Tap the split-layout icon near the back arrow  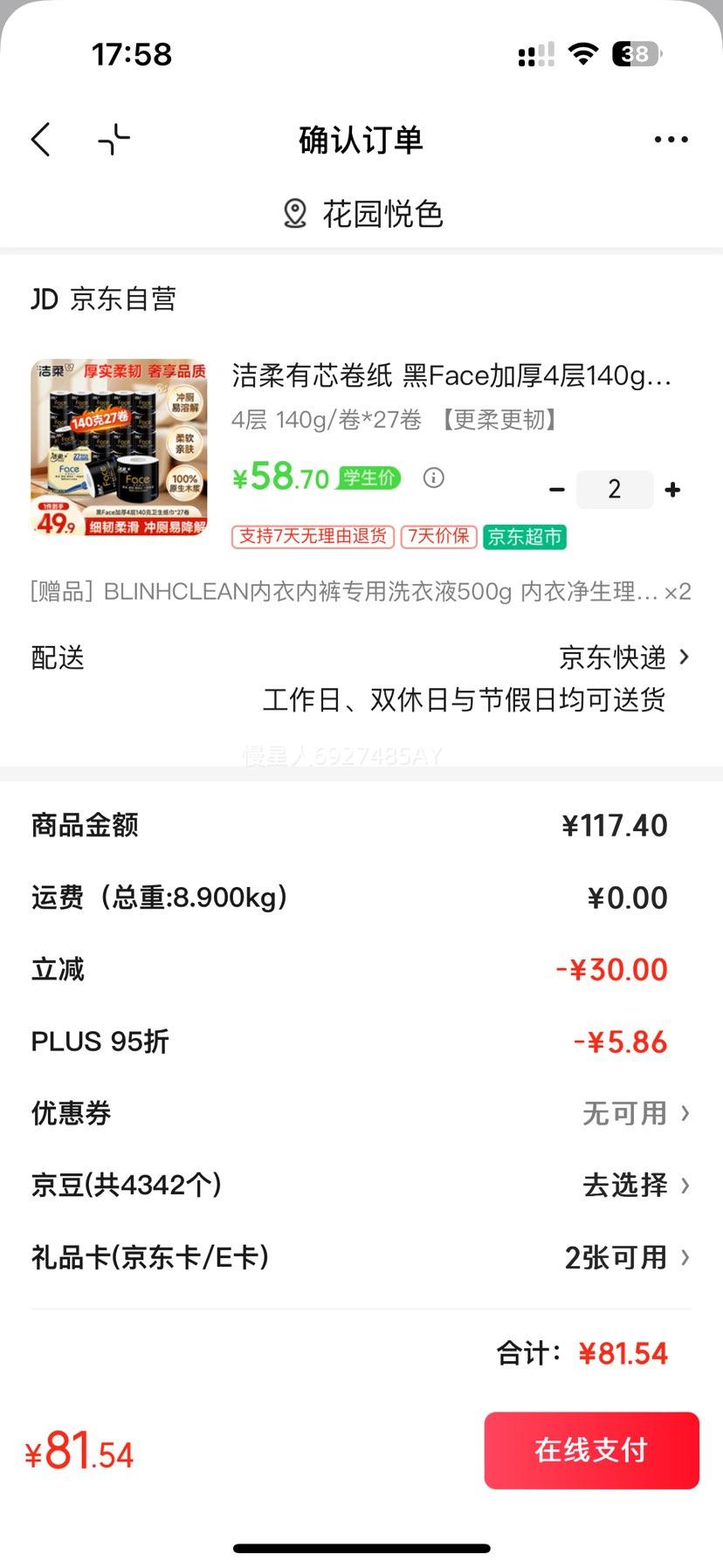pos(114,139)
